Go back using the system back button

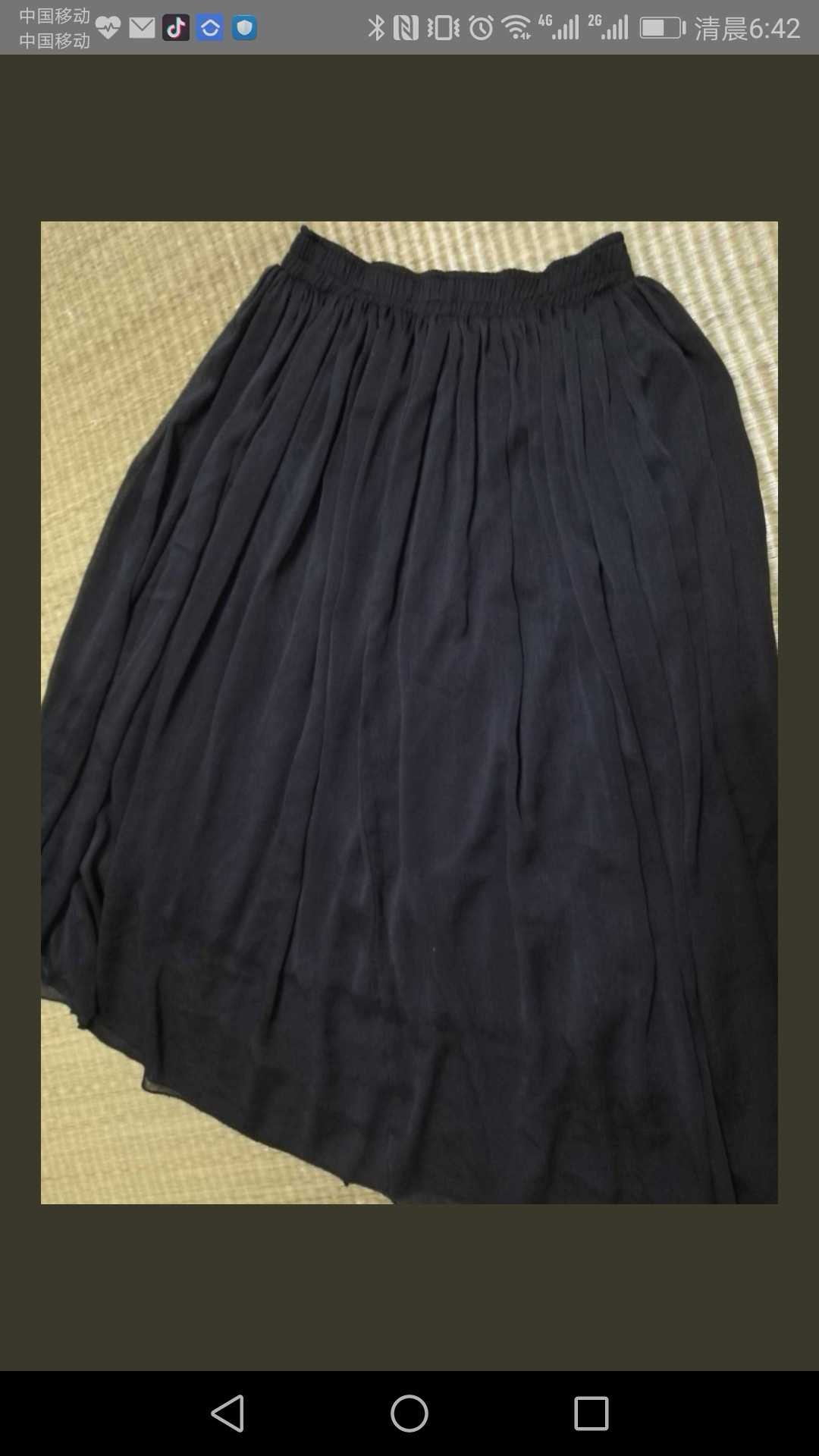click(x=227, y=1414)
